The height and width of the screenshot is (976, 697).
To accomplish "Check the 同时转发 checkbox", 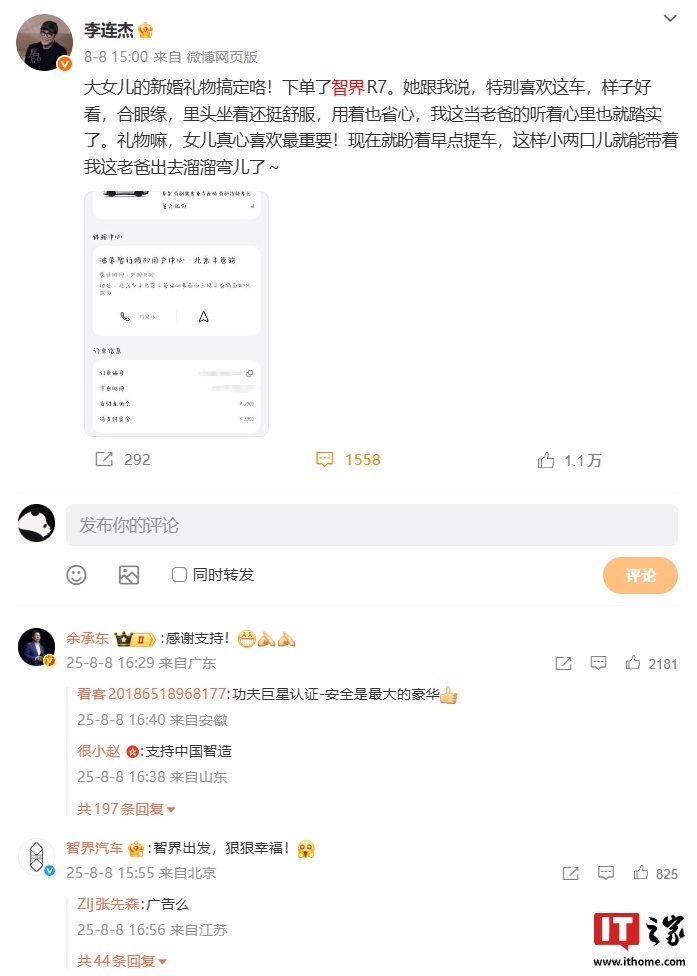I will [x=180, y=575].
